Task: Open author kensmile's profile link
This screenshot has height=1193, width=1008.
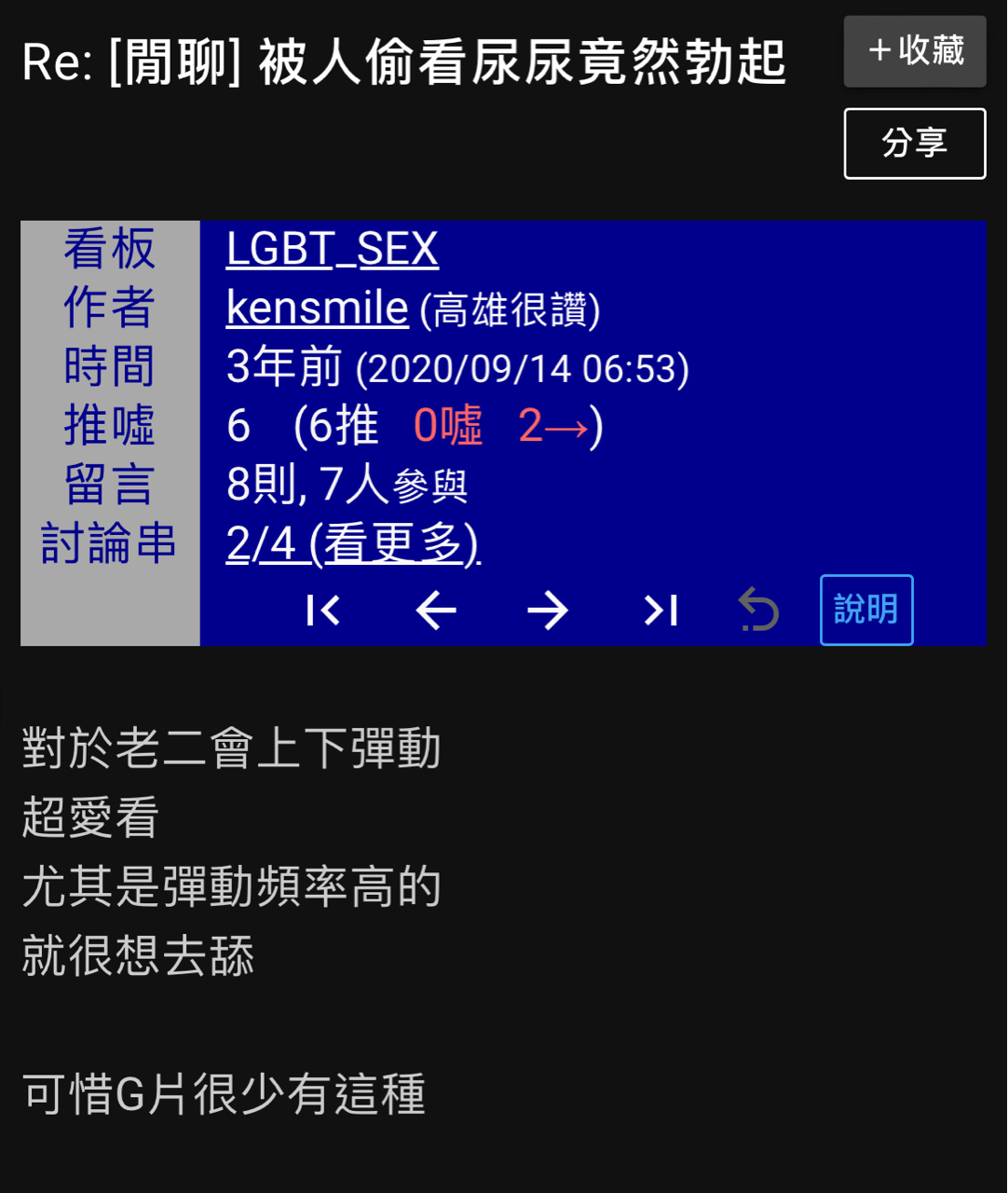Action: click(x=317, y=309)
